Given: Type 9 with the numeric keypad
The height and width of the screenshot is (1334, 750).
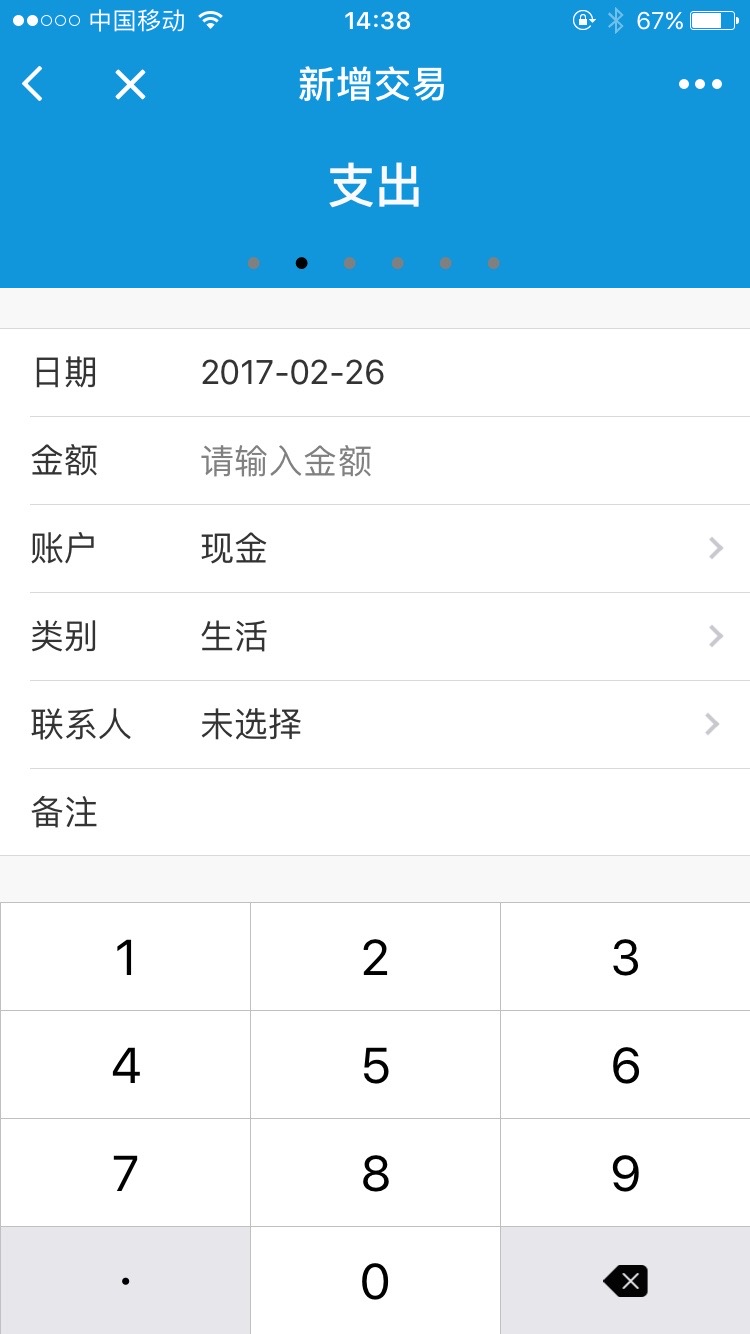Looking at the screenshot, I should click(x=625, y=1174).
